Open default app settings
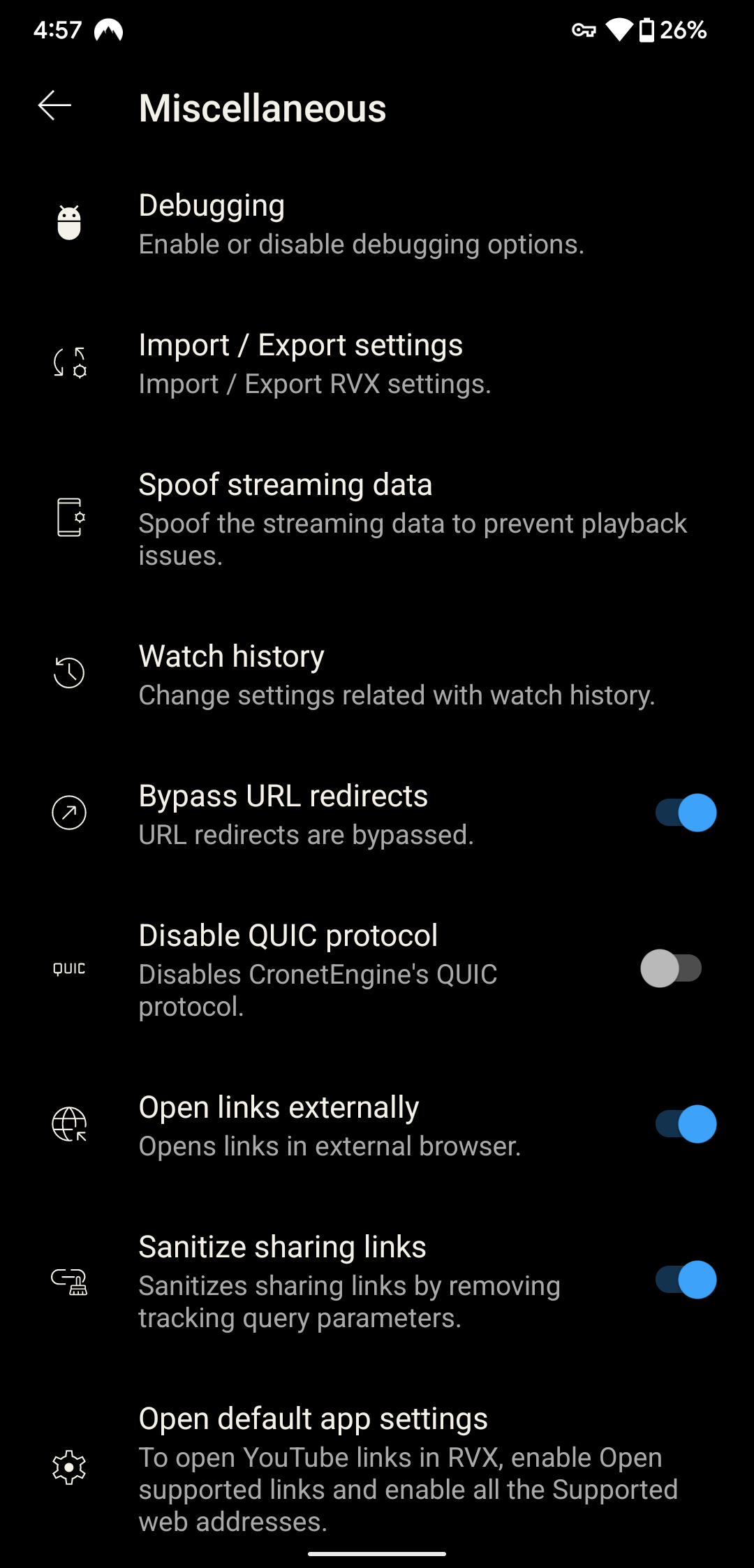This screenshot has width=754, height=1568. point(377,1467)
